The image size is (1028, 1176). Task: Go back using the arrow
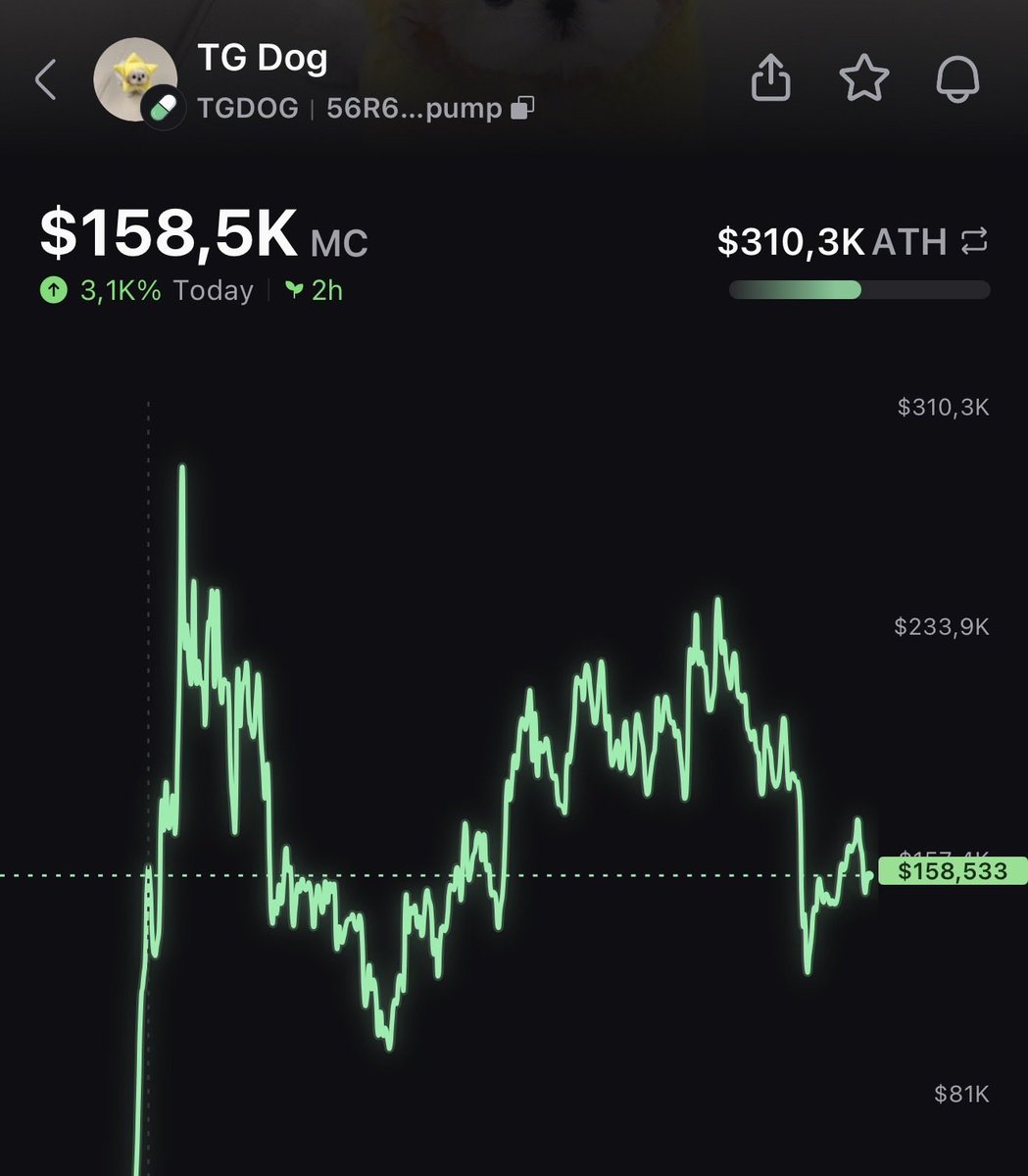pos(45,80)
